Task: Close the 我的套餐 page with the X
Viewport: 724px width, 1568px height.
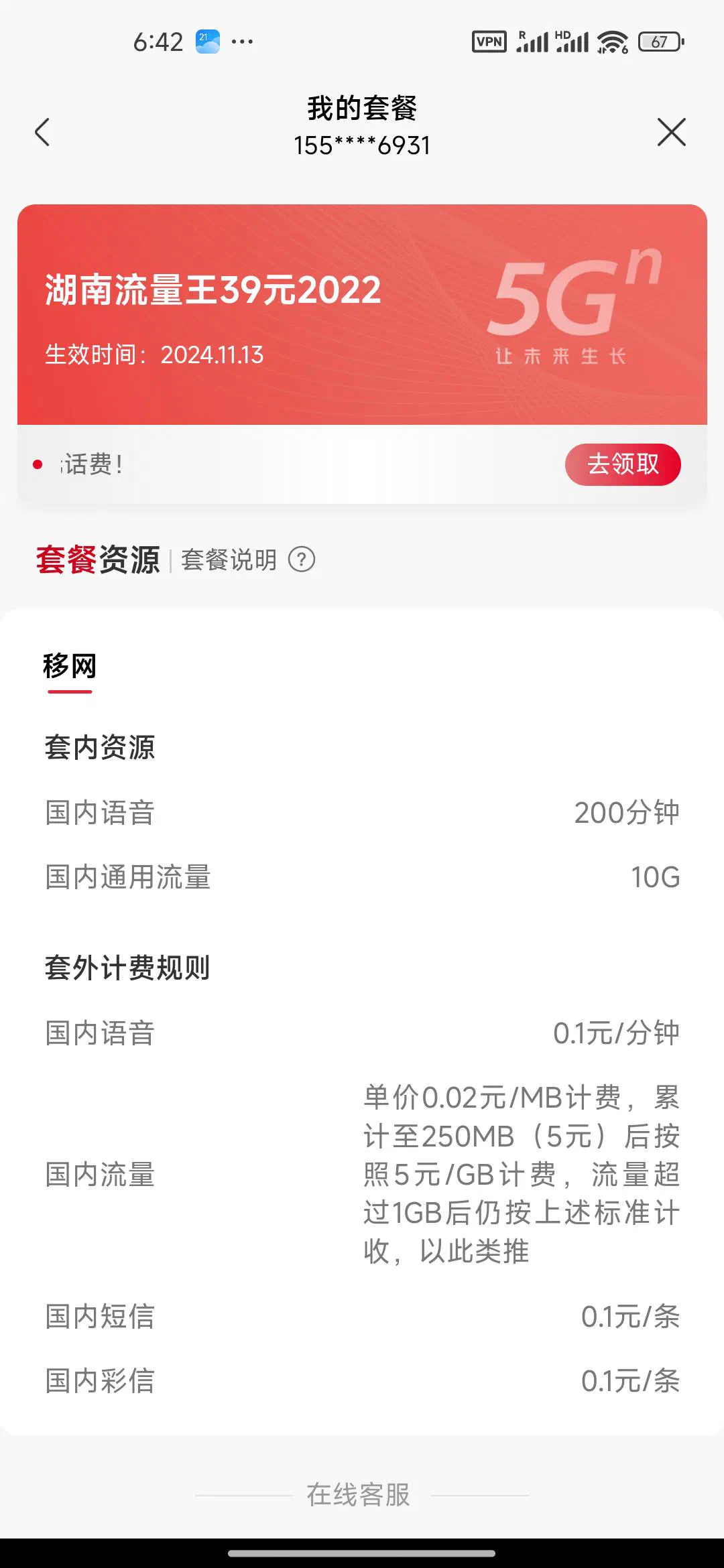Action: [672, 132]
